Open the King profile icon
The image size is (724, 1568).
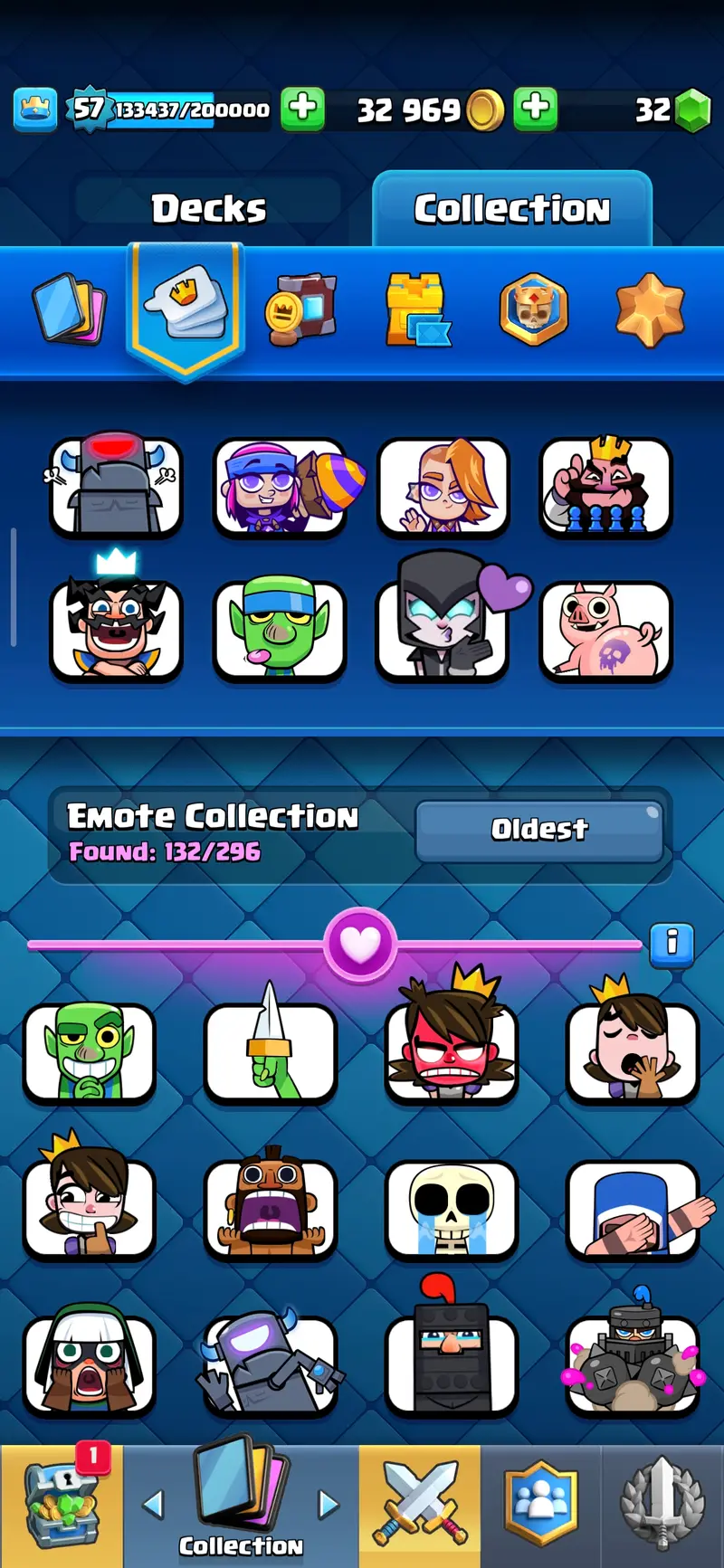pos(35,109)
